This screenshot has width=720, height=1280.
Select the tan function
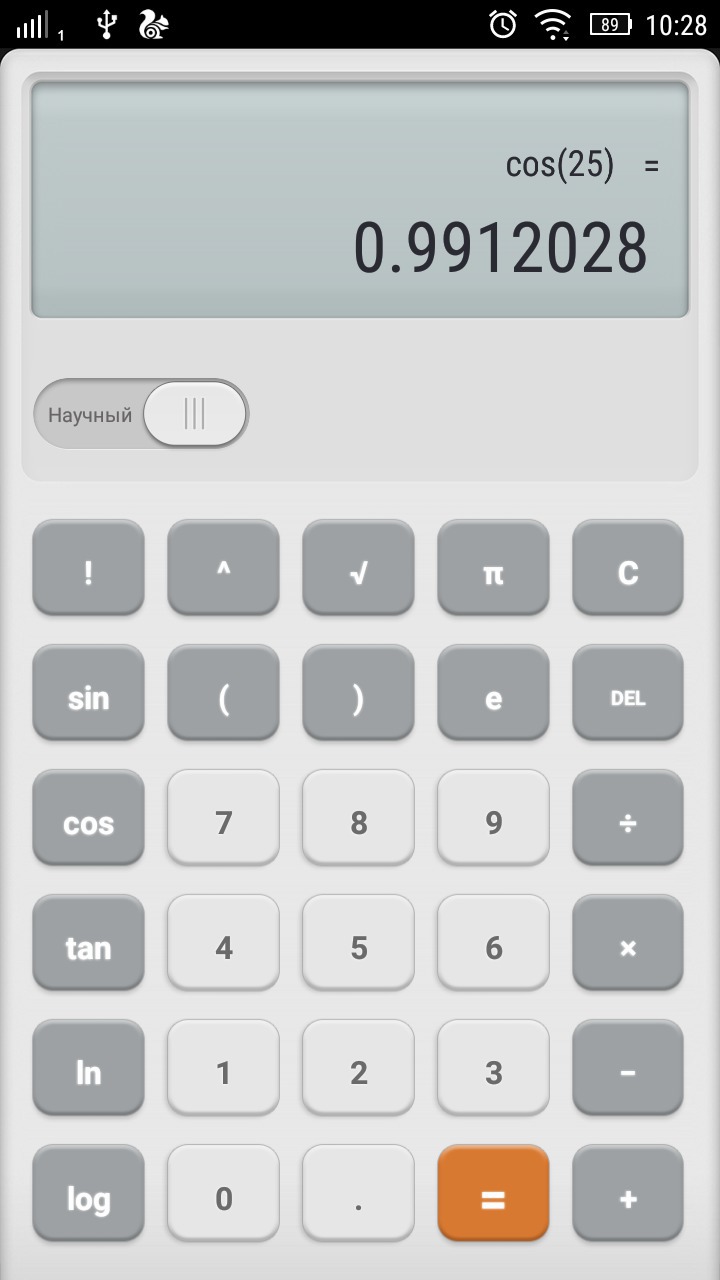[88, 947]
